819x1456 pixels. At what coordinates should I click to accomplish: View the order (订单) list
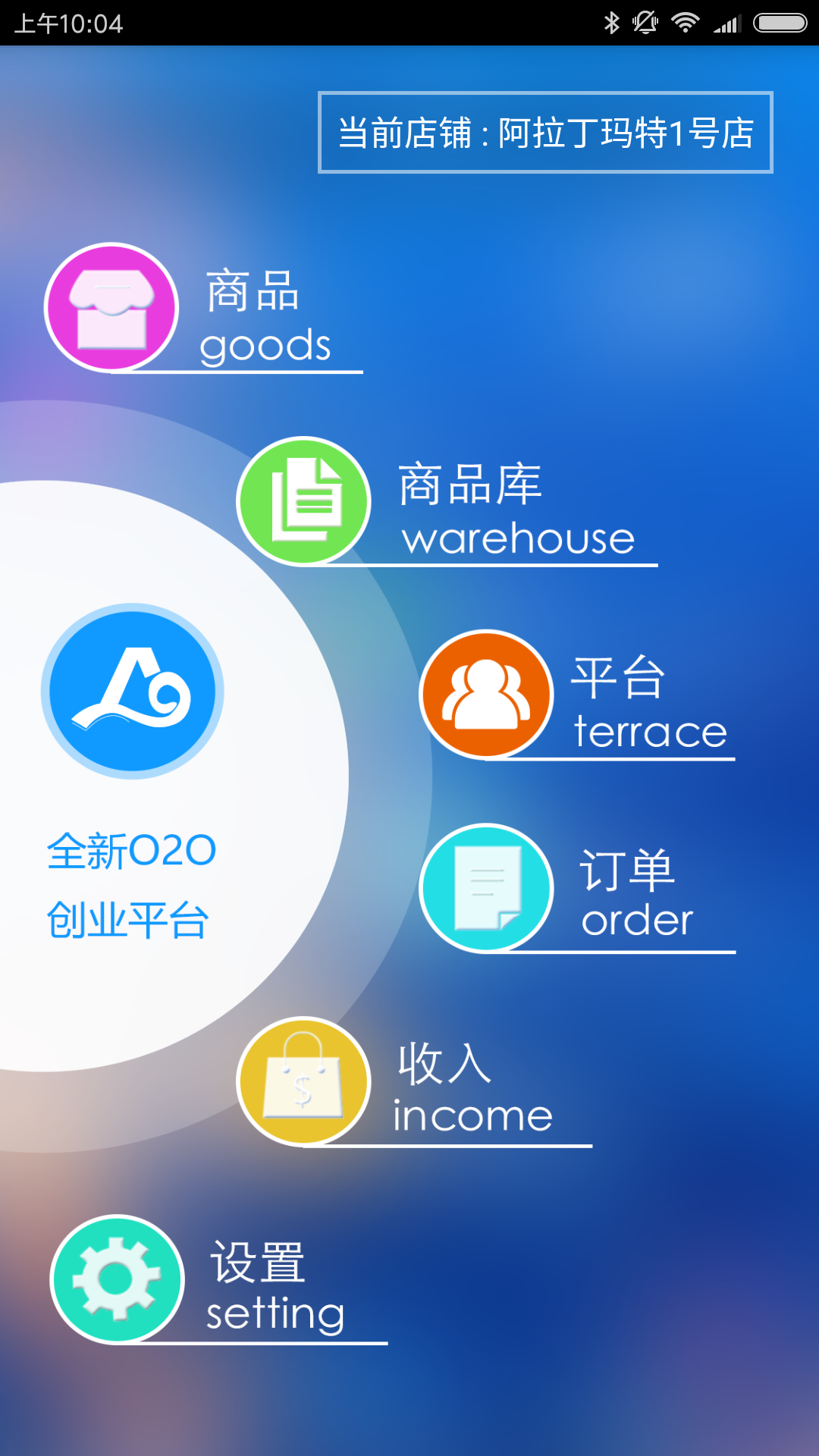tap(487, 888)
